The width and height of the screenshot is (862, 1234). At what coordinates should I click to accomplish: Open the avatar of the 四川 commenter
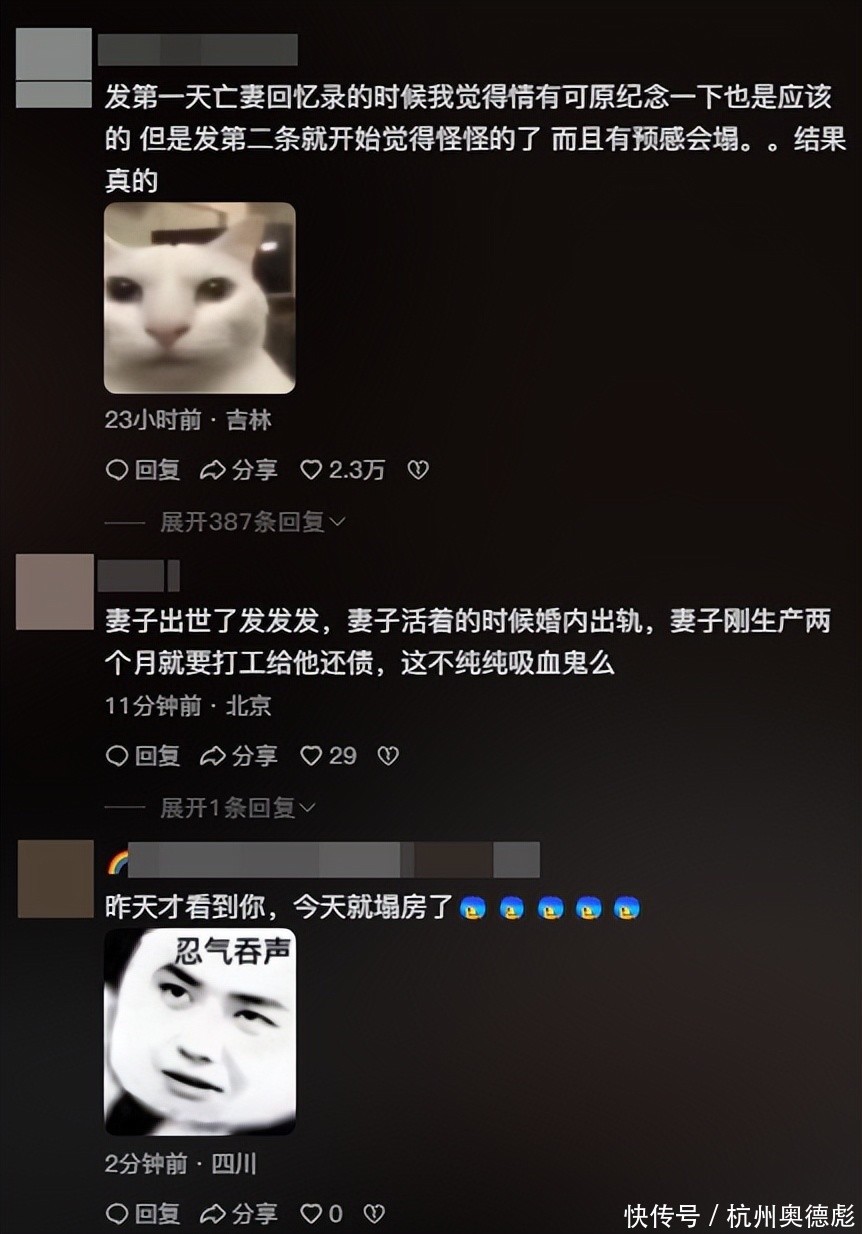coord(55,879)
